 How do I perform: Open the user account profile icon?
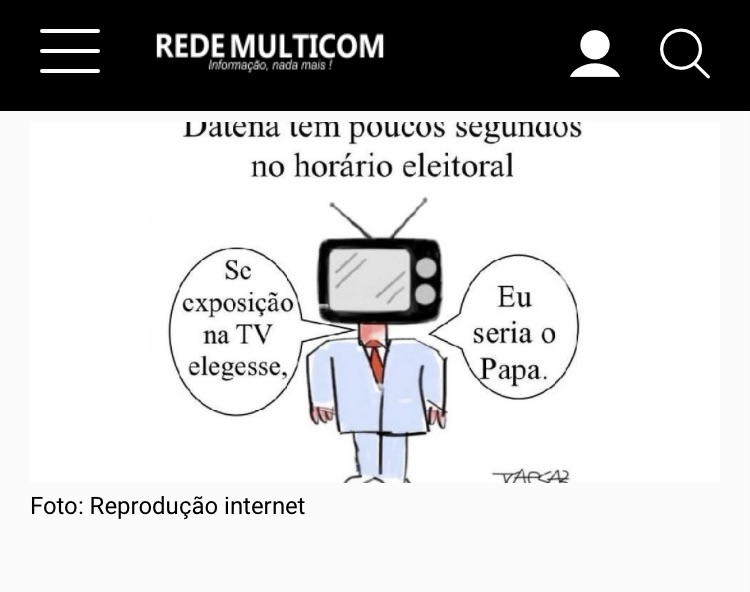point(595,53)
